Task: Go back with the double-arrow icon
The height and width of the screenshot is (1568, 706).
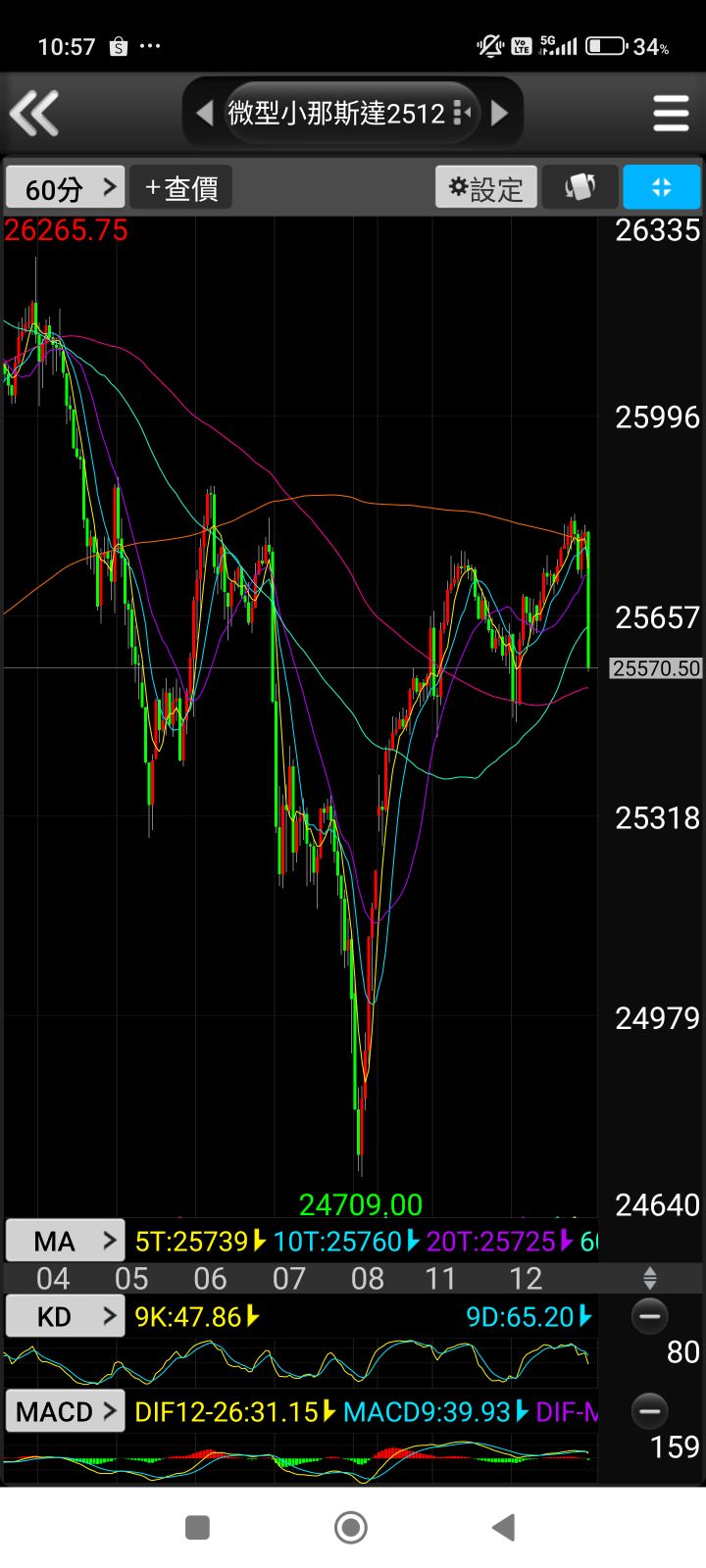Action: point(35,113)
